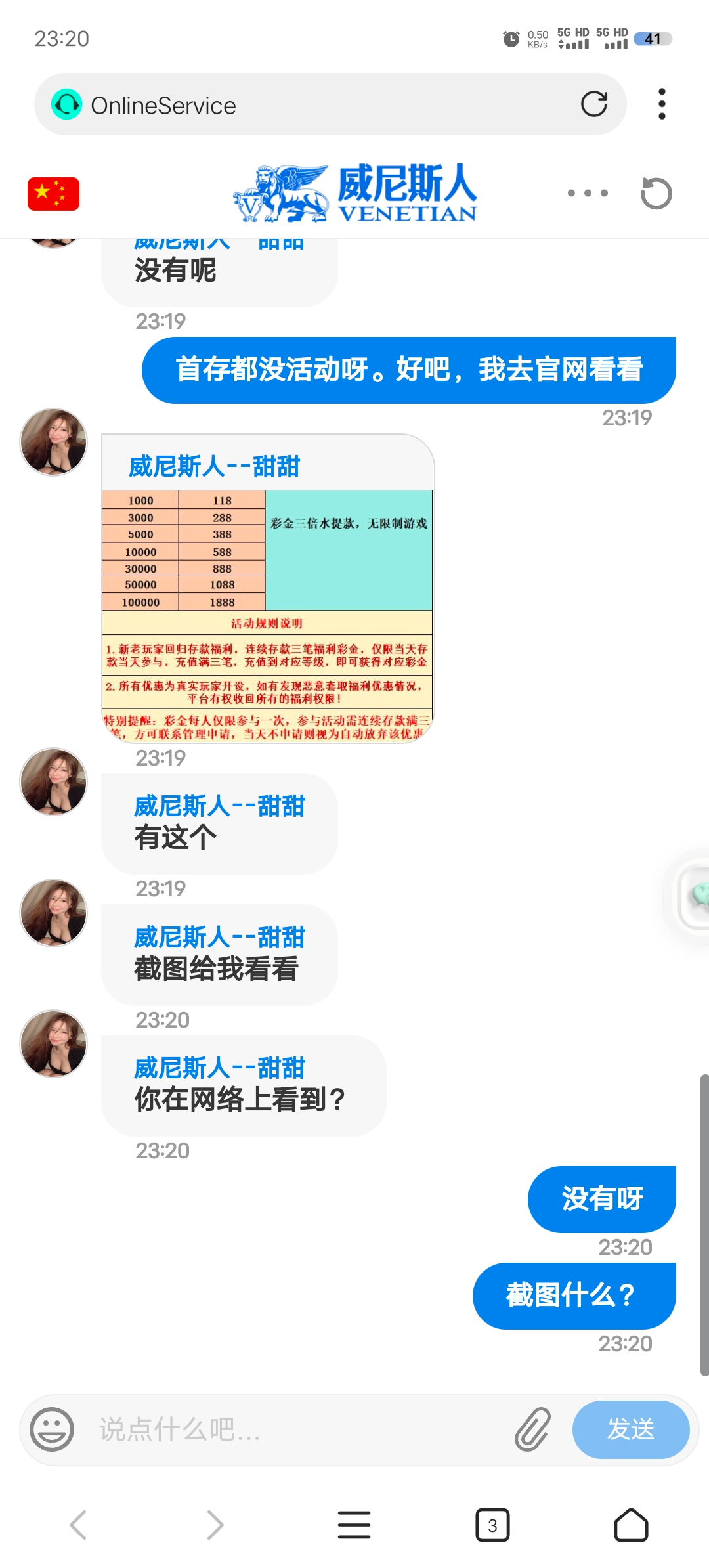Open the browser's hamburger menu

pyautogui.click(x=354, y=1525)
